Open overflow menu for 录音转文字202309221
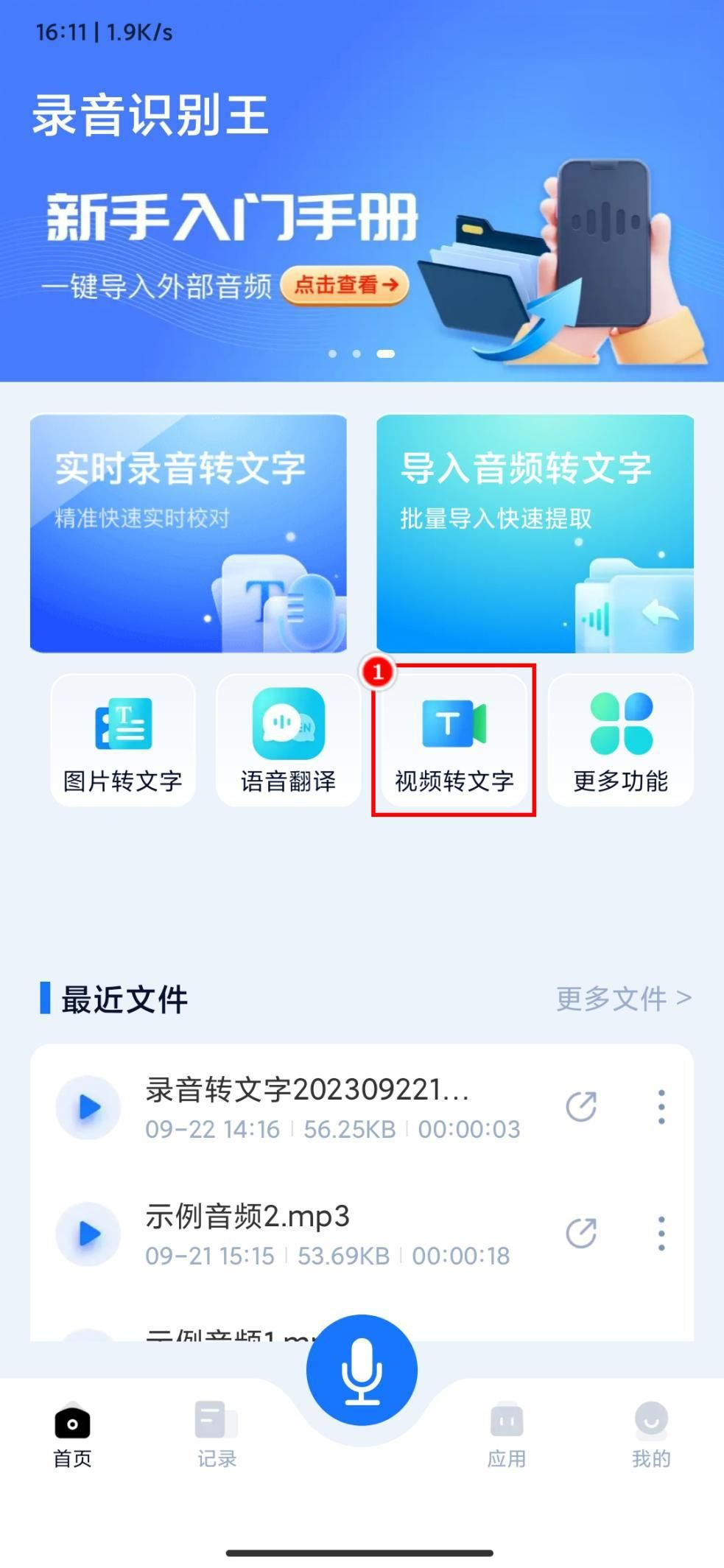Viewport: 724px width, 1568px height. (x=661, y=1107)
